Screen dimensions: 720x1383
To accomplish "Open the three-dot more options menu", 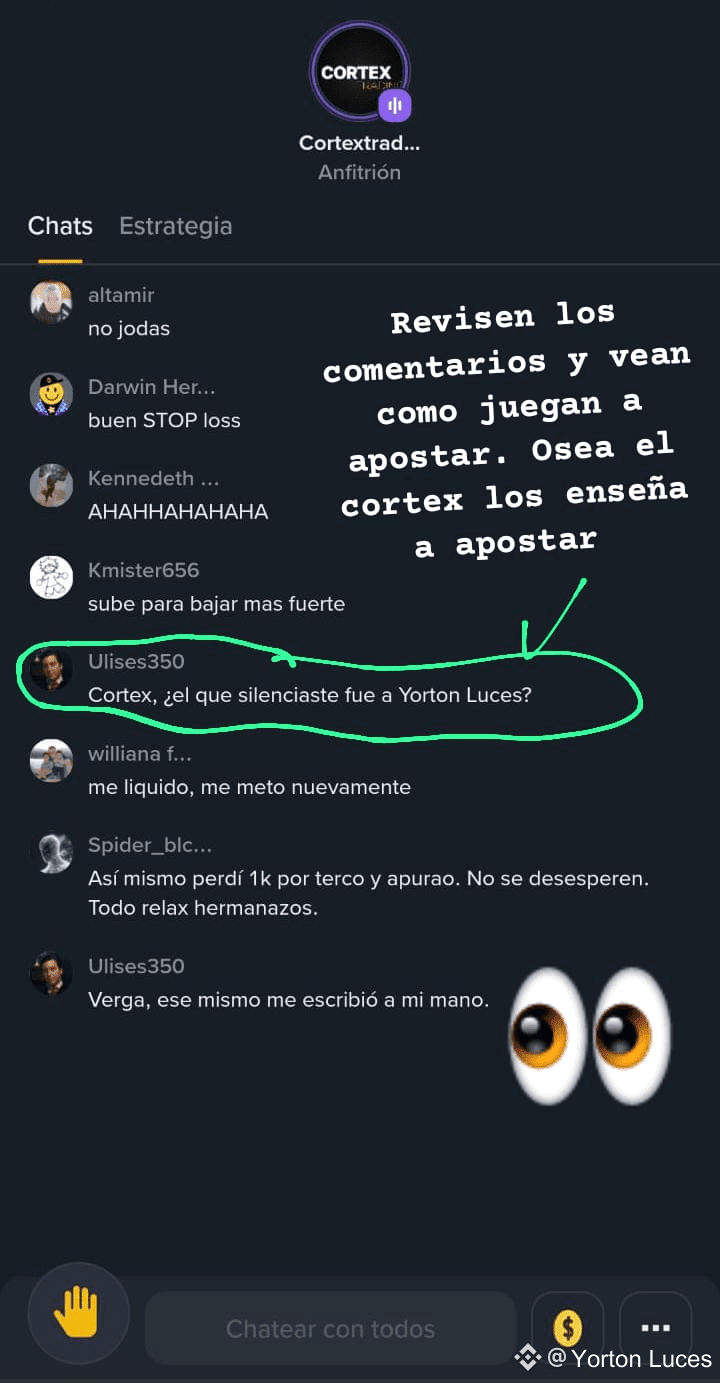I will point(655,1328).
